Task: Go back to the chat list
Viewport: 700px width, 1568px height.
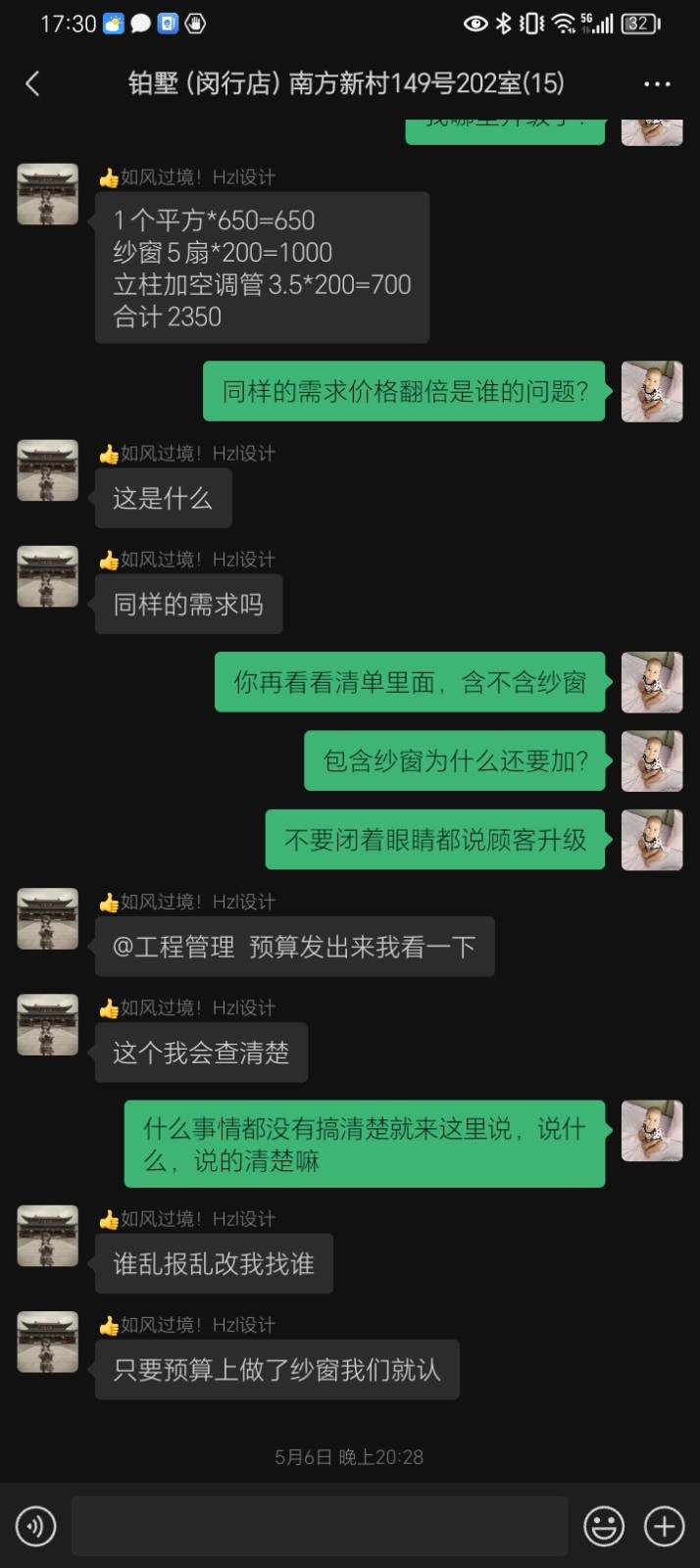Action: (32, 84)
